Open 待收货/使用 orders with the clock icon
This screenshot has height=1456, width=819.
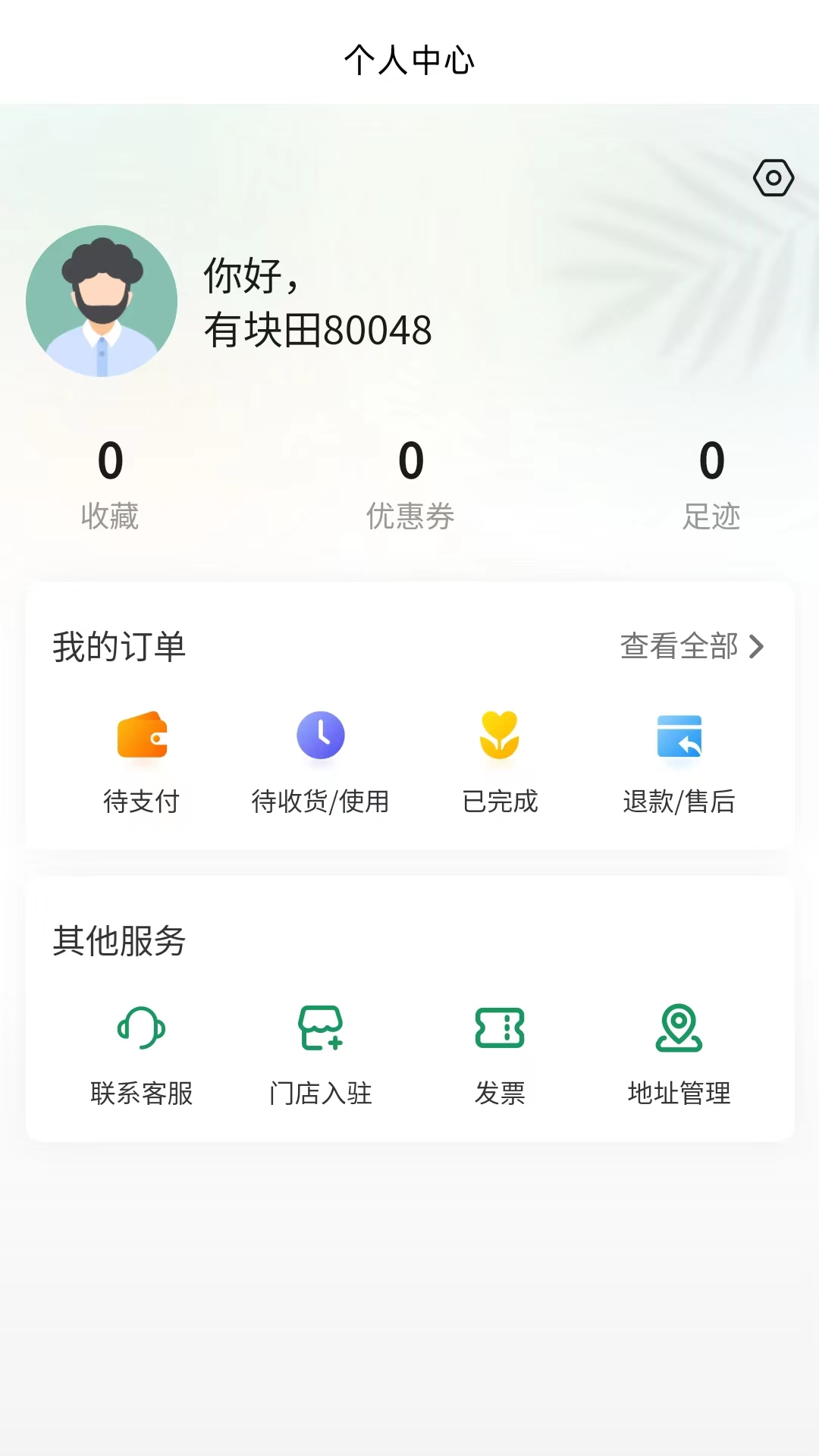(x=322, y=758)
